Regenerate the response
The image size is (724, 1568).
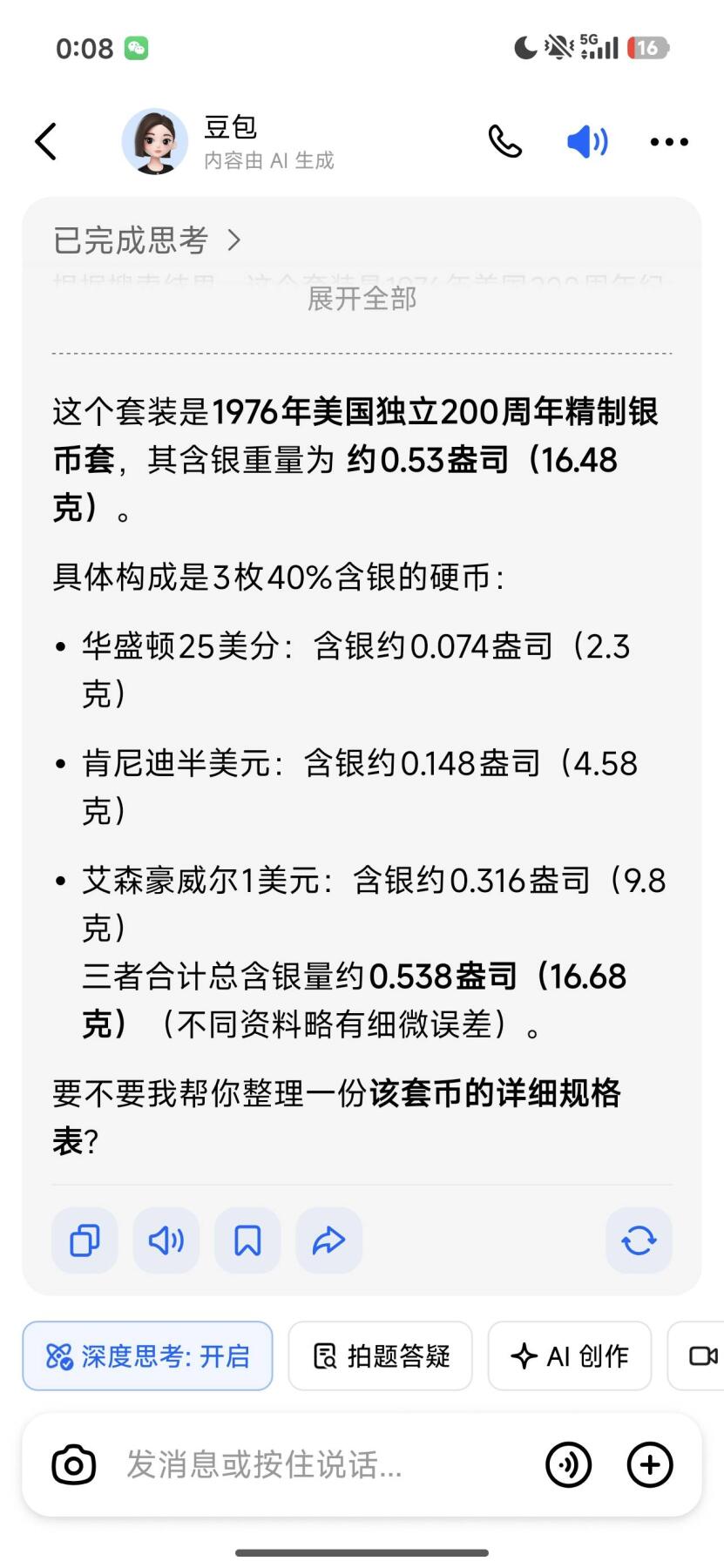pyautogui.click(x=639, y=1240)
